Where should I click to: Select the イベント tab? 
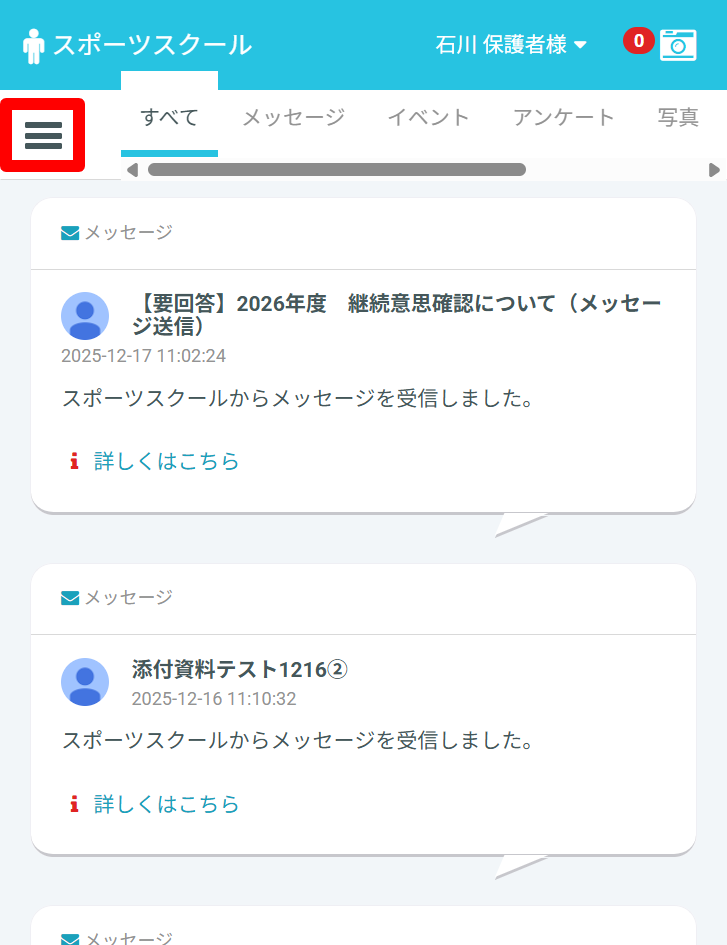(428, 117)
